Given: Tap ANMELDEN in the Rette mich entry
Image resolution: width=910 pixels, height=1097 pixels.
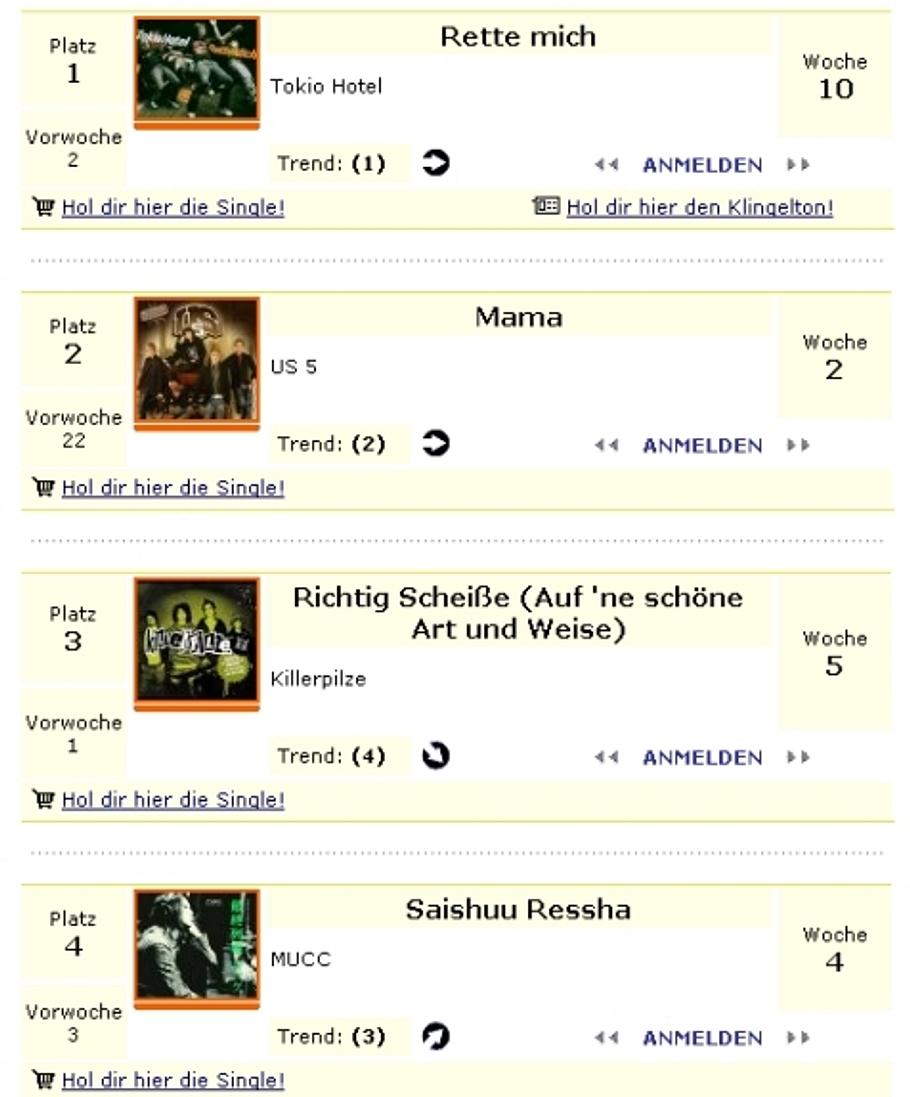Looking at the screenshot, I should pos(702,165).
